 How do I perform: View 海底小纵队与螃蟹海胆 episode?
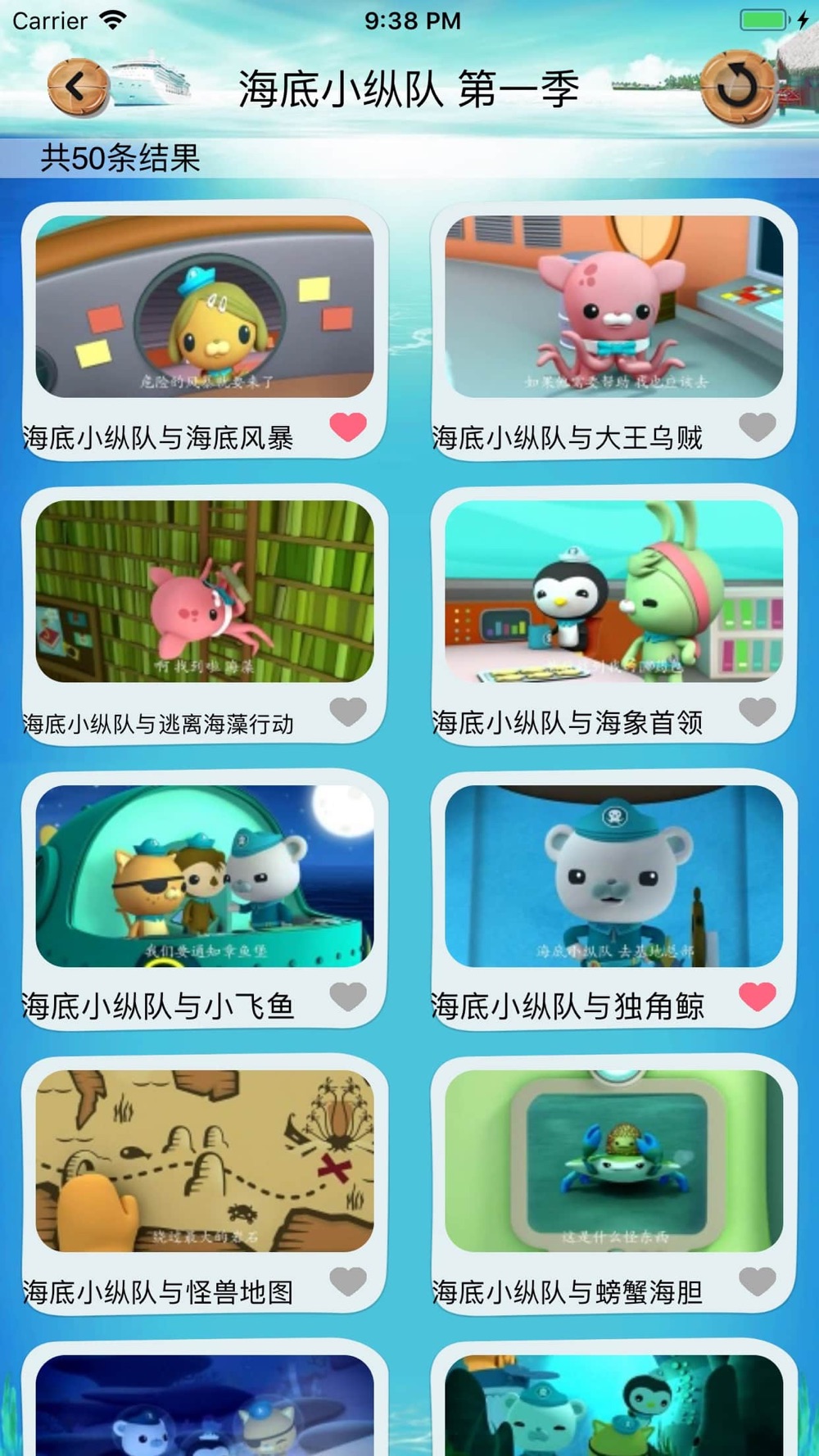pyautogui.click(x=614, y=1161)
